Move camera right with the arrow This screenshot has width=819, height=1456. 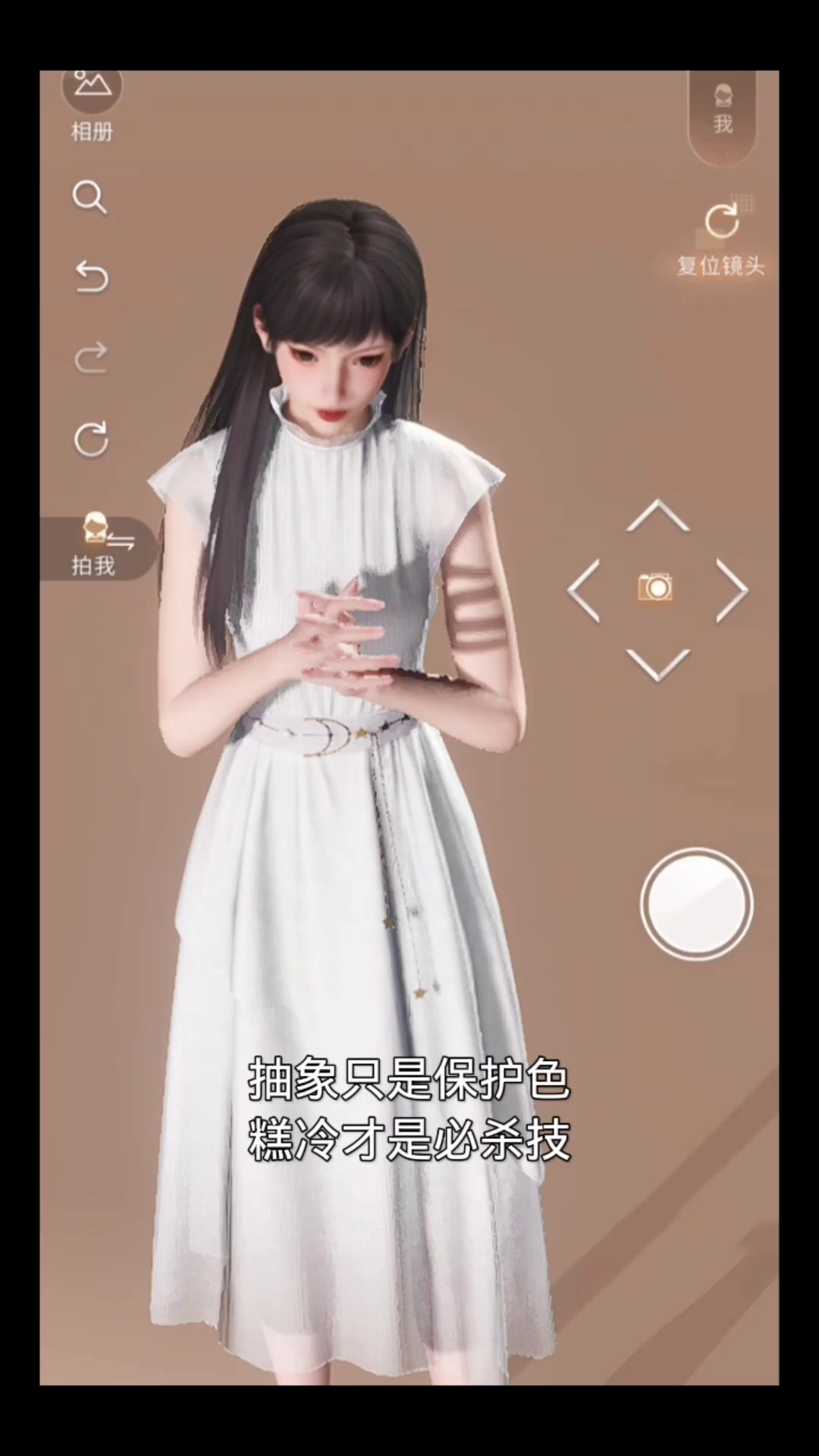pyautogui.click(x=731, y=590)
